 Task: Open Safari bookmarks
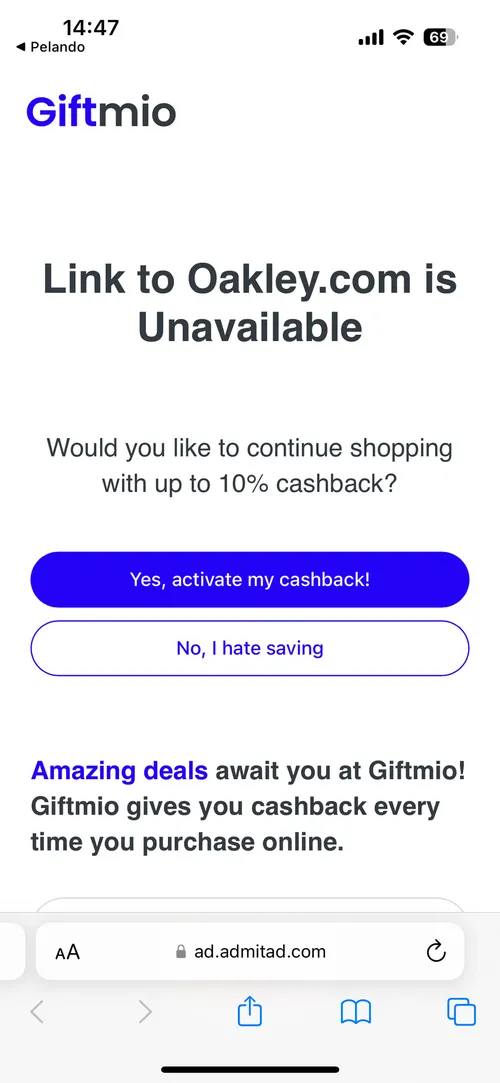point(356,1013)
